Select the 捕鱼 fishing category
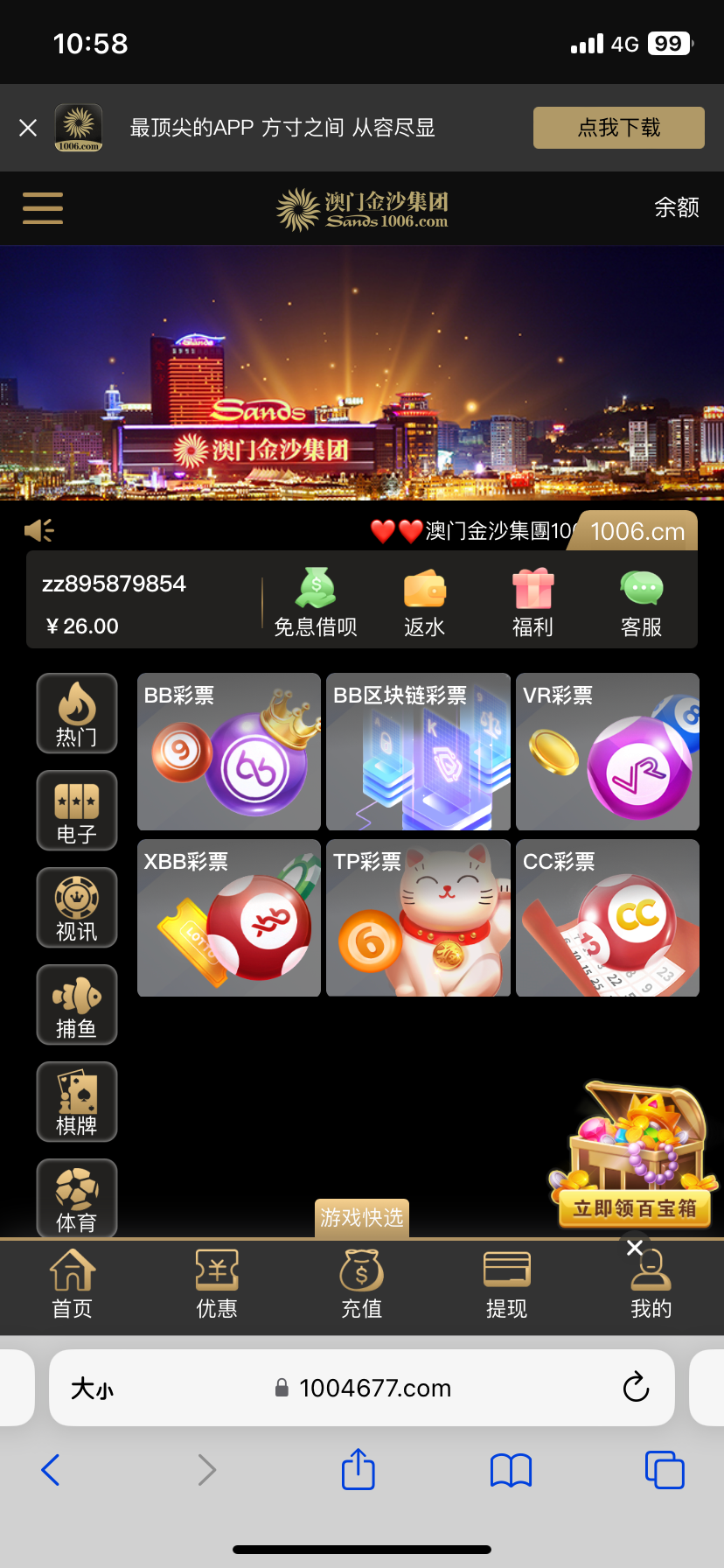724x1568 pixels. [x=77, y=1004]
